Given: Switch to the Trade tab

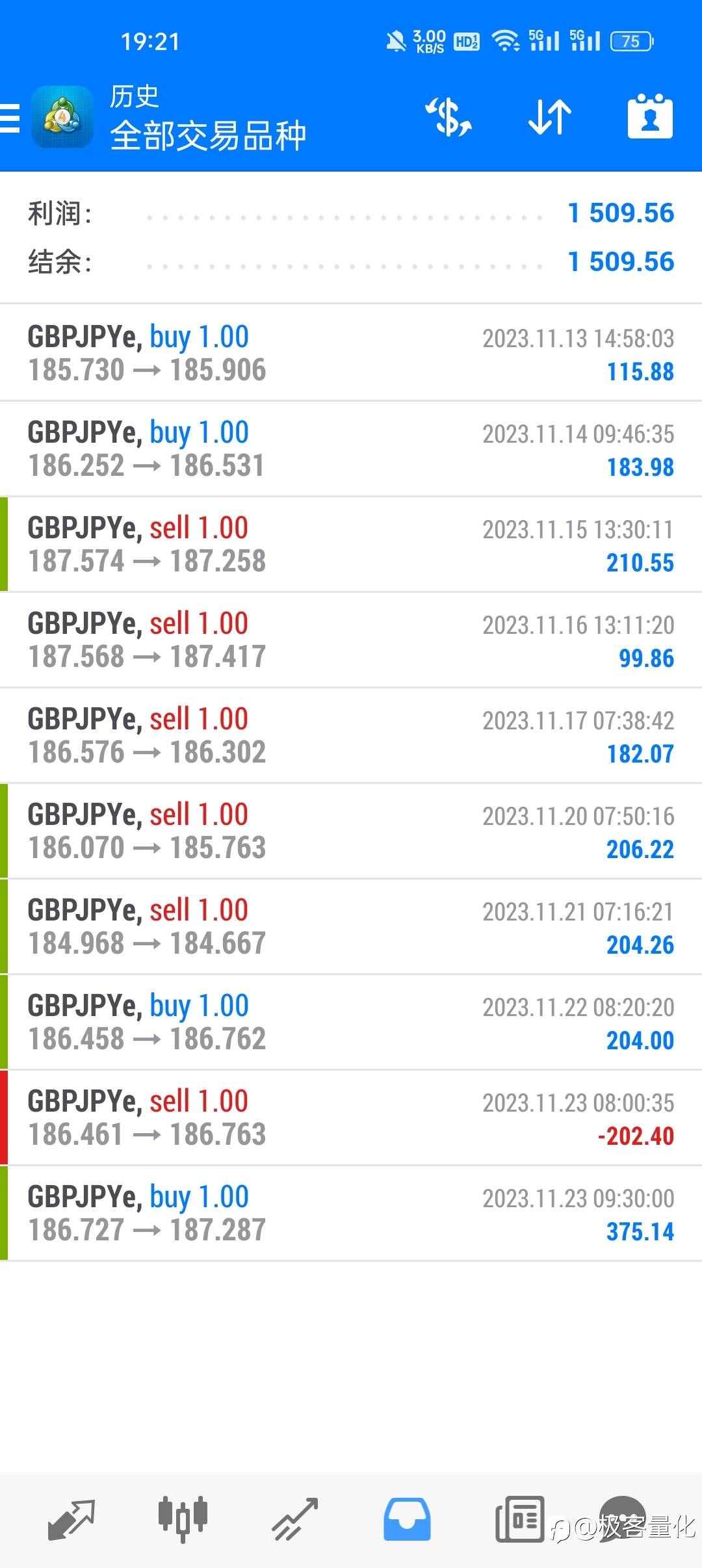Looking at the screenshot, I should point(295,1520).
